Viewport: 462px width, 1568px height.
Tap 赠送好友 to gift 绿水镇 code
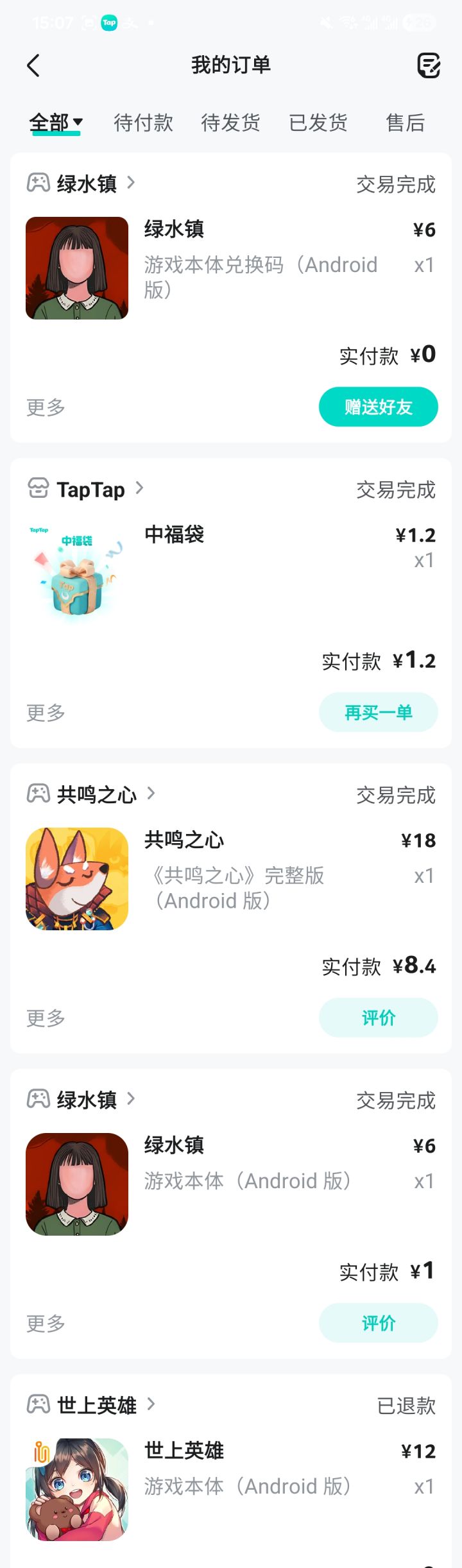coord(378,407)
